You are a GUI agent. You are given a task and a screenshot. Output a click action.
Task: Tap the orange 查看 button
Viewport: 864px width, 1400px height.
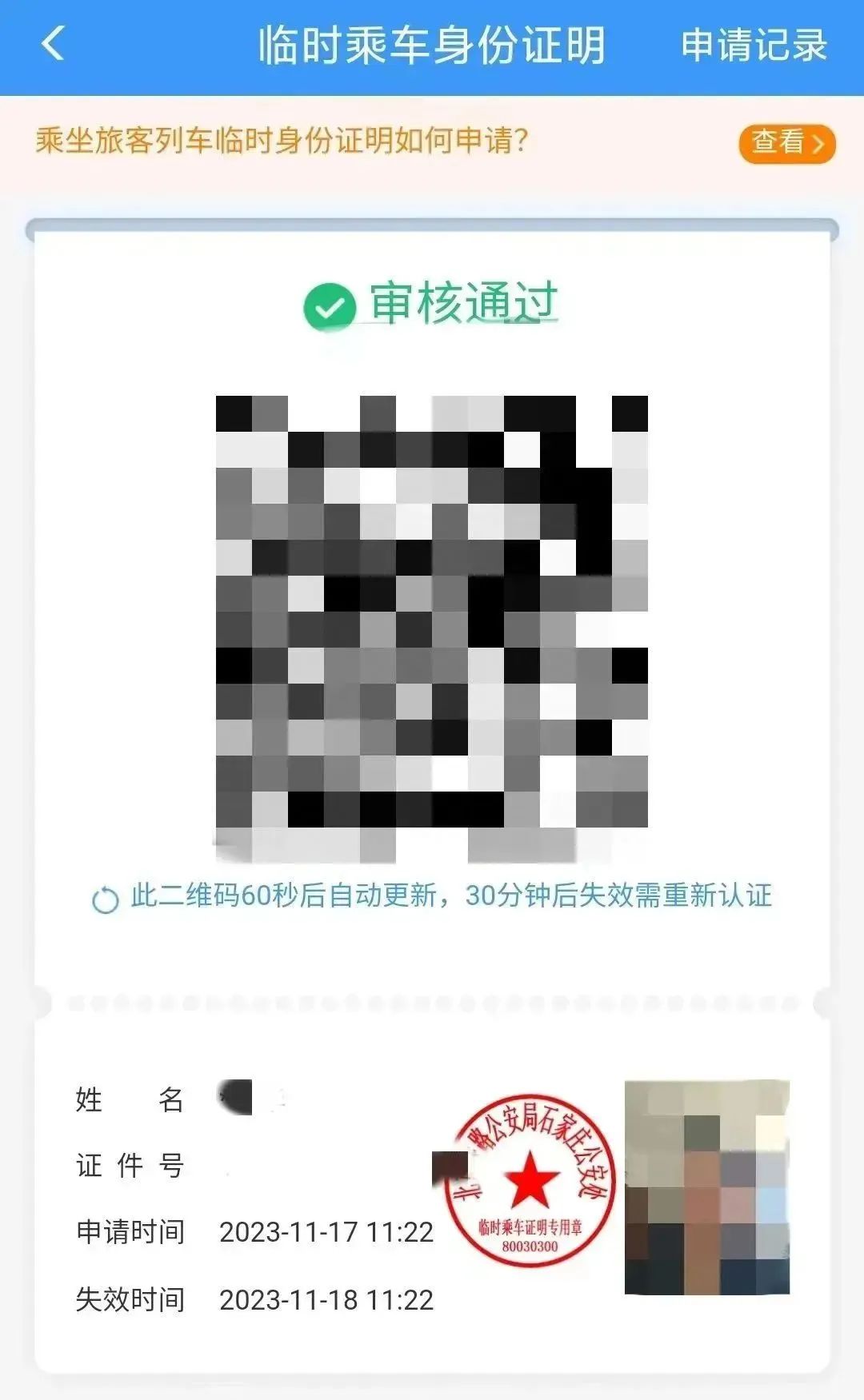pyautogui.click(x=786, y=143)
